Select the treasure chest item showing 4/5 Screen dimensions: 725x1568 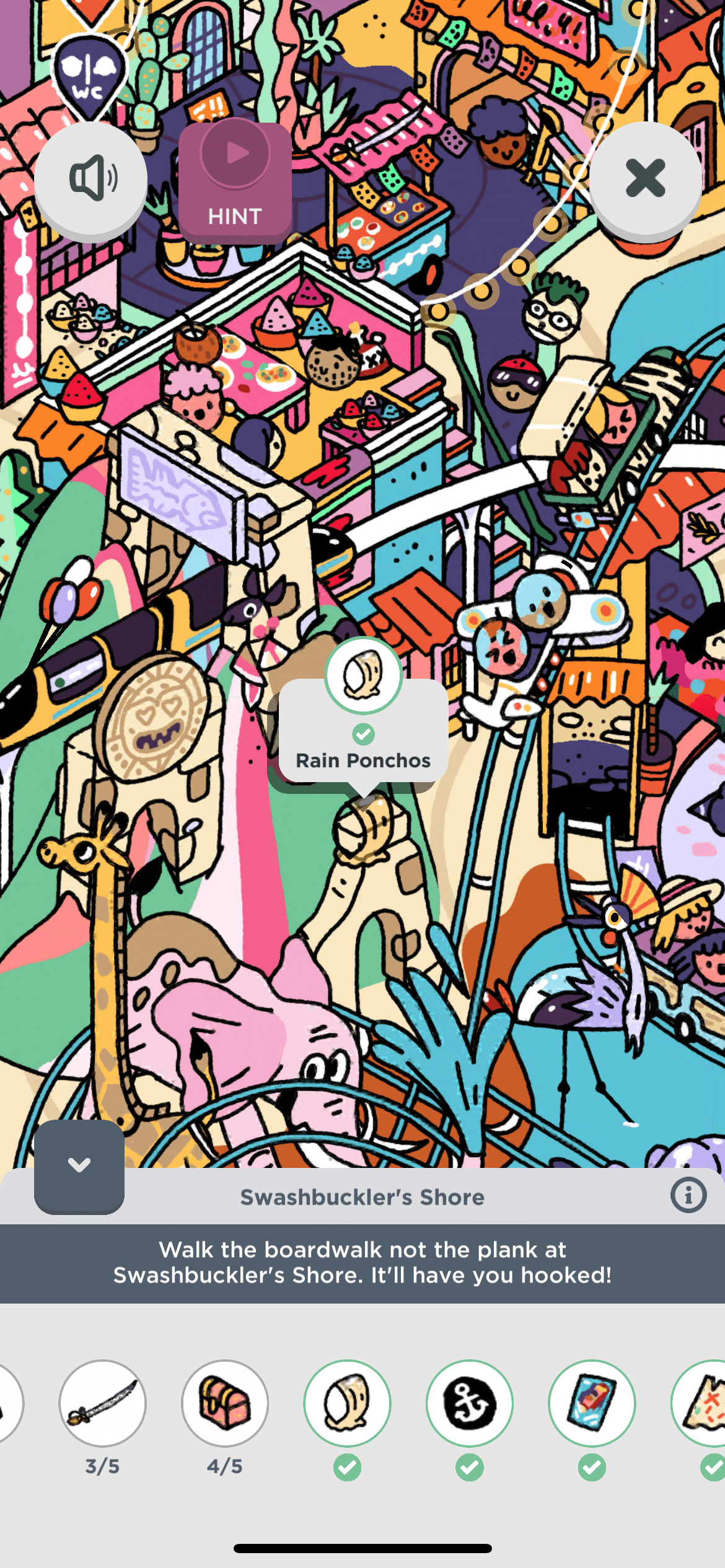(225, 1403)
